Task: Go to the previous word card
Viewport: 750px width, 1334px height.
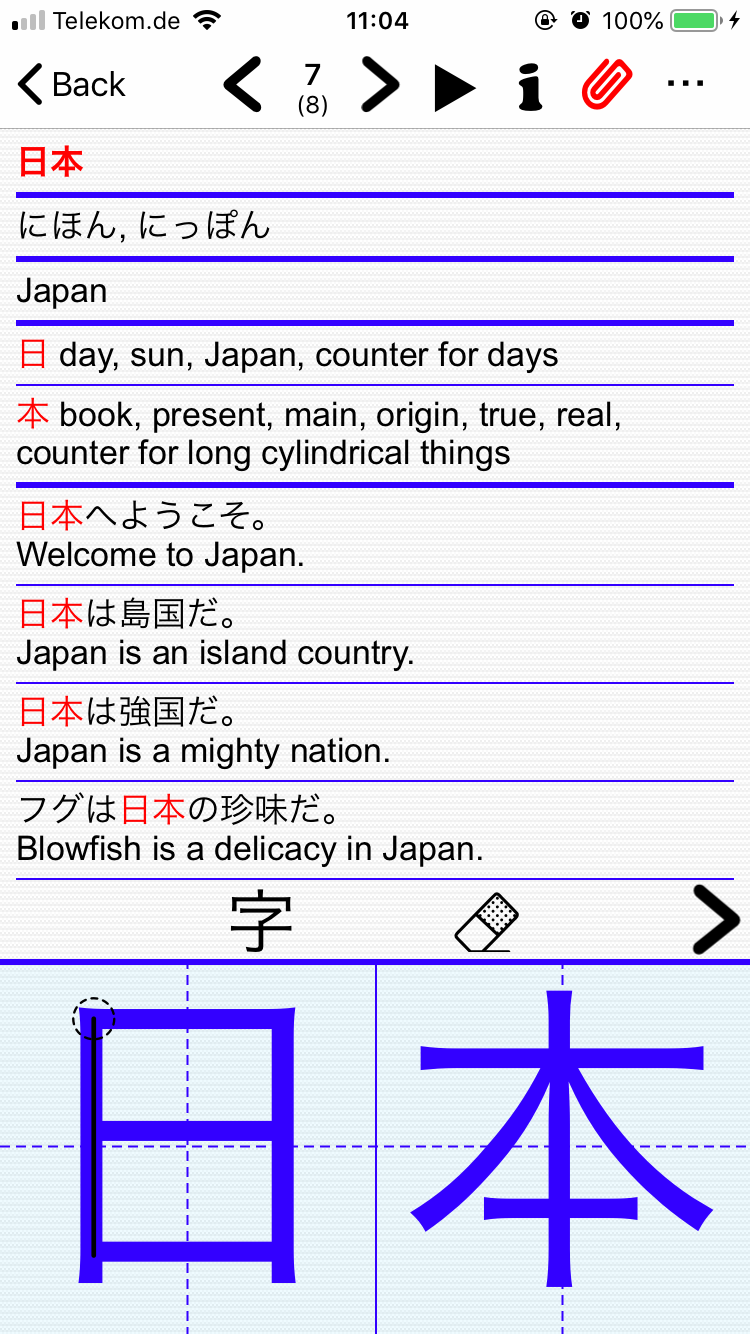Action: (243, 85)
